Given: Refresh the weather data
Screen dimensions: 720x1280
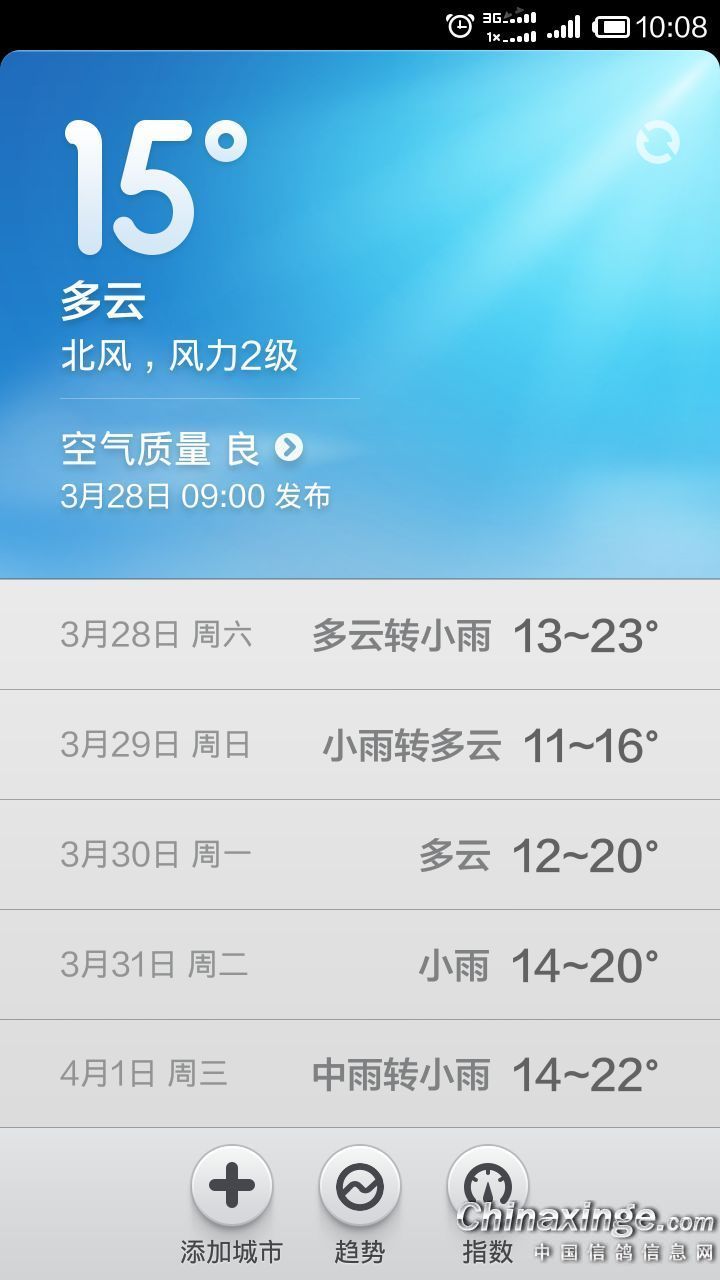Looking at the screenshot, I should point(657,144).
